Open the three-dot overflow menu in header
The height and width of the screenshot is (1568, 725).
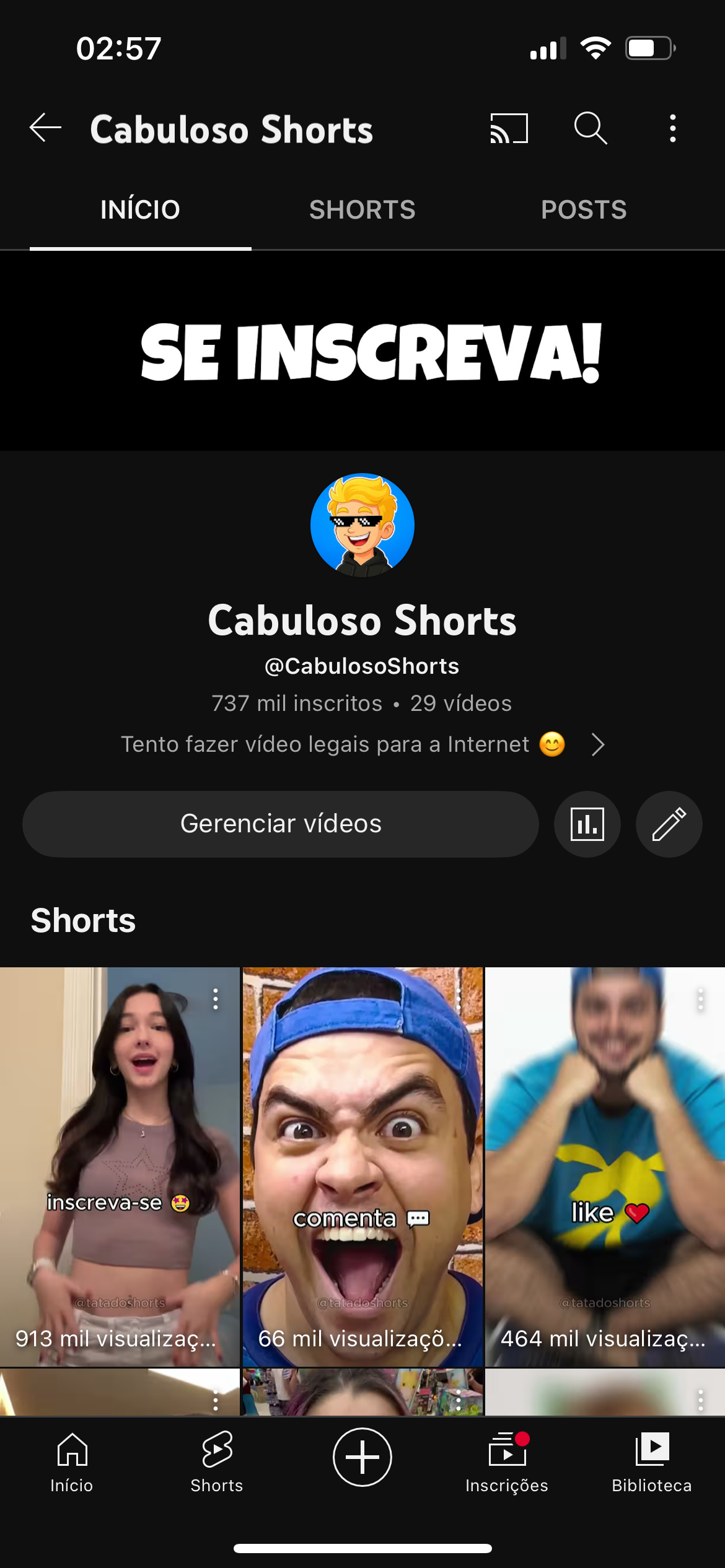(673, 128)
